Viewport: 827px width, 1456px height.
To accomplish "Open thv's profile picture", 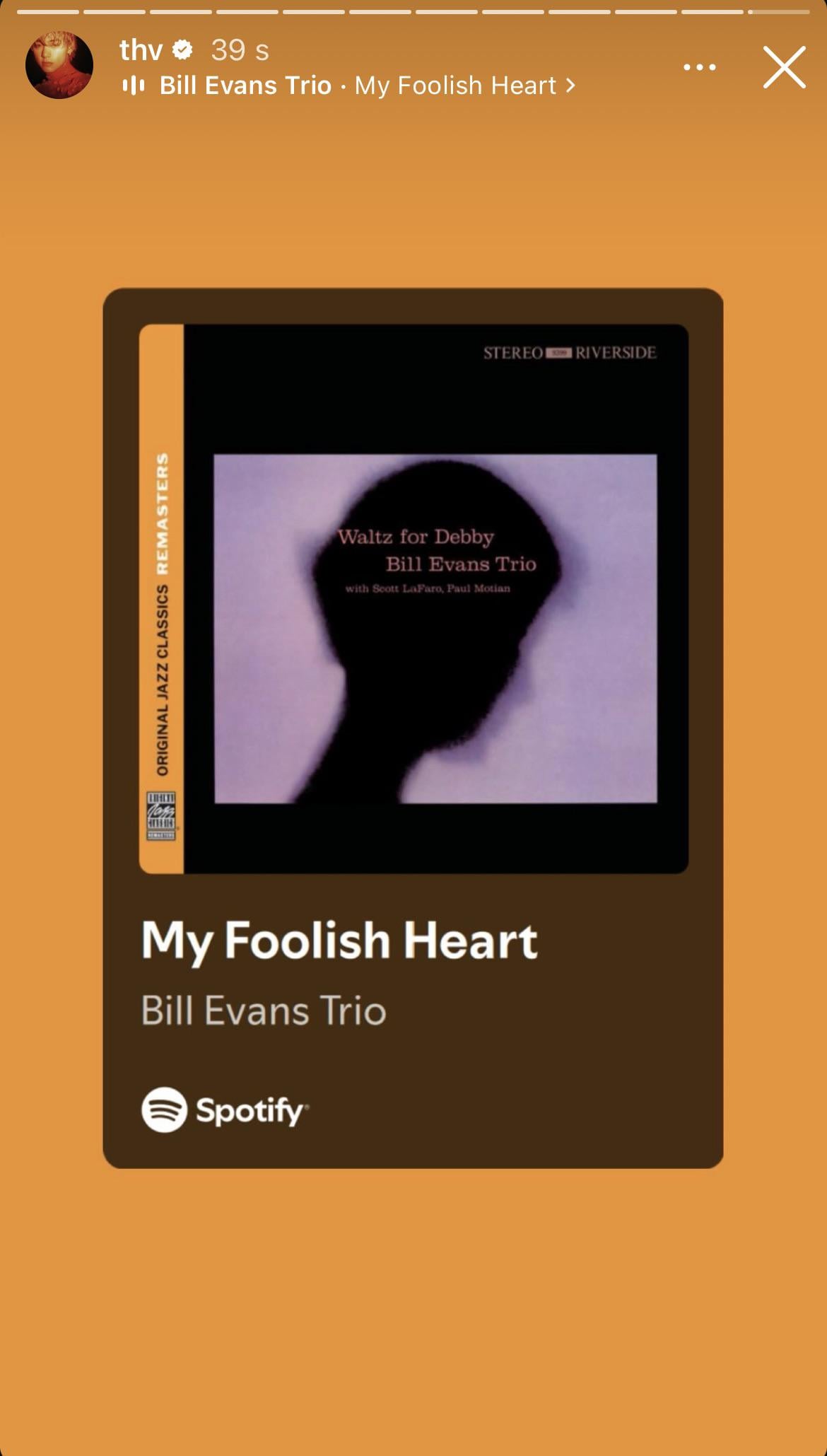I will [x=59, y=65].
